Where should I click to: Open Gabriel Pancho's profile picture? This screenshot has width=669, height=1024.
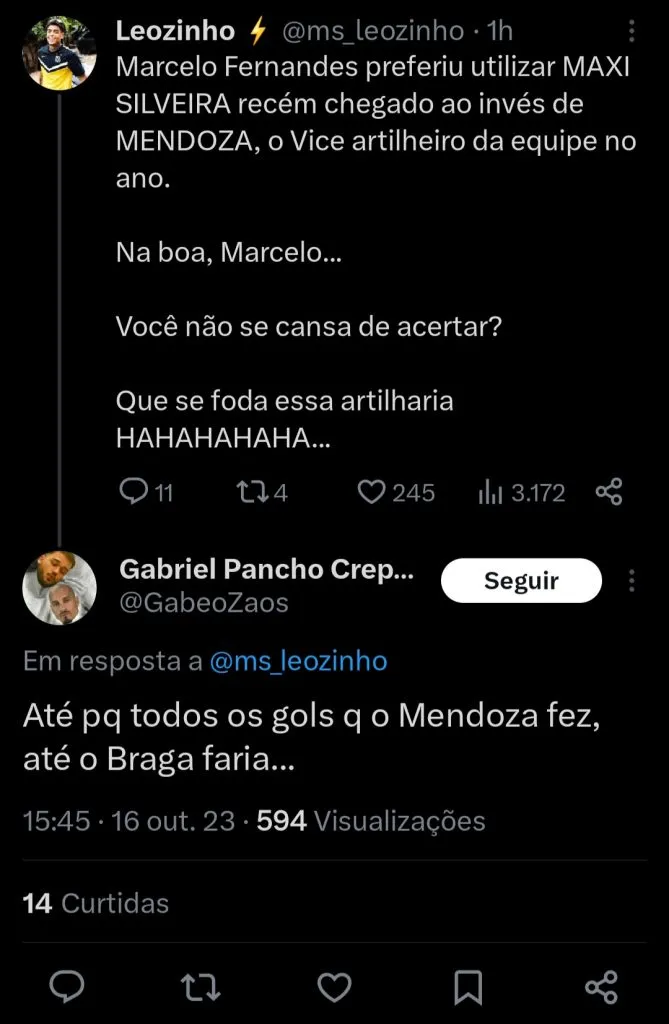coord(59,588)
